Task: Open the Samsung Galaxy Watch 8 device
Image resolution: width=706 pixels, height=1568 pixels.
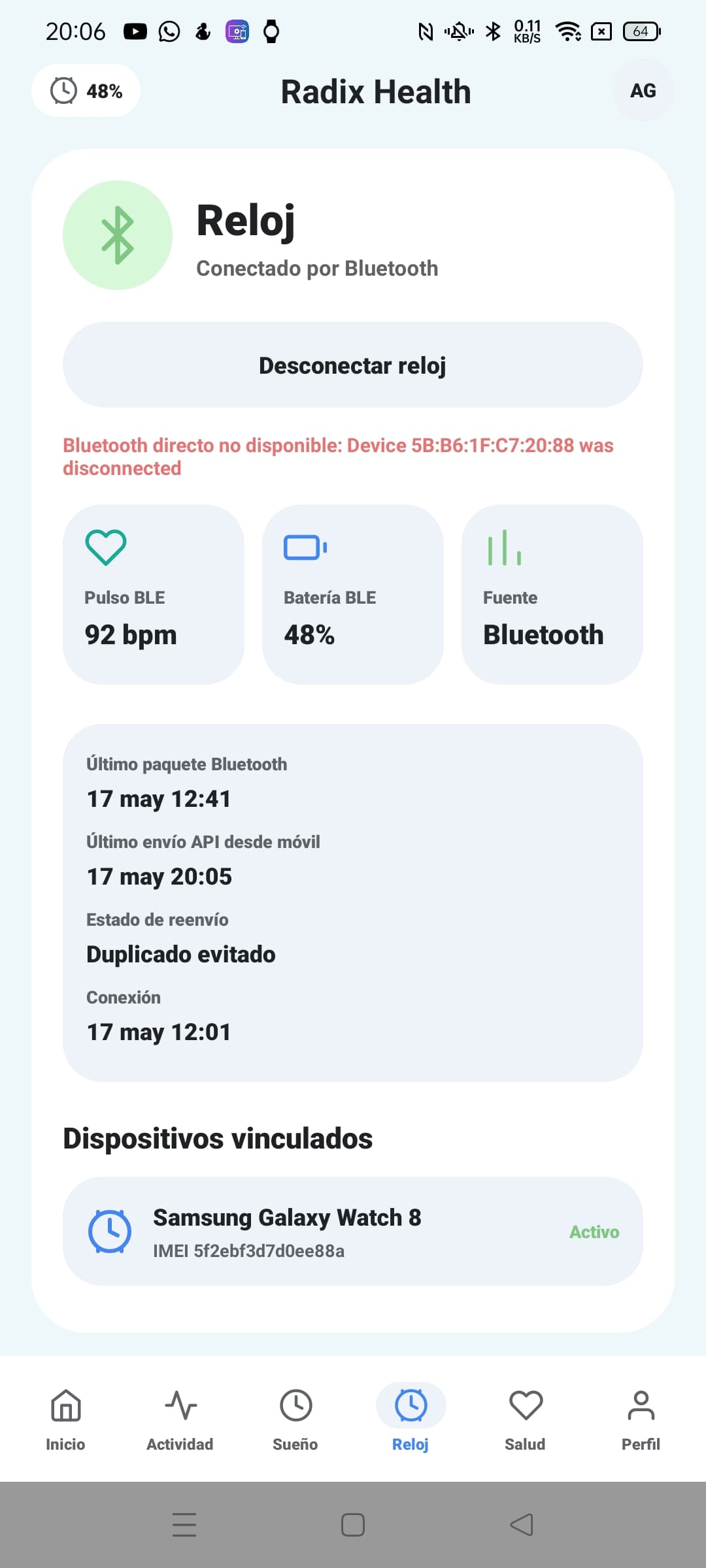Action: click(353, 1232)
